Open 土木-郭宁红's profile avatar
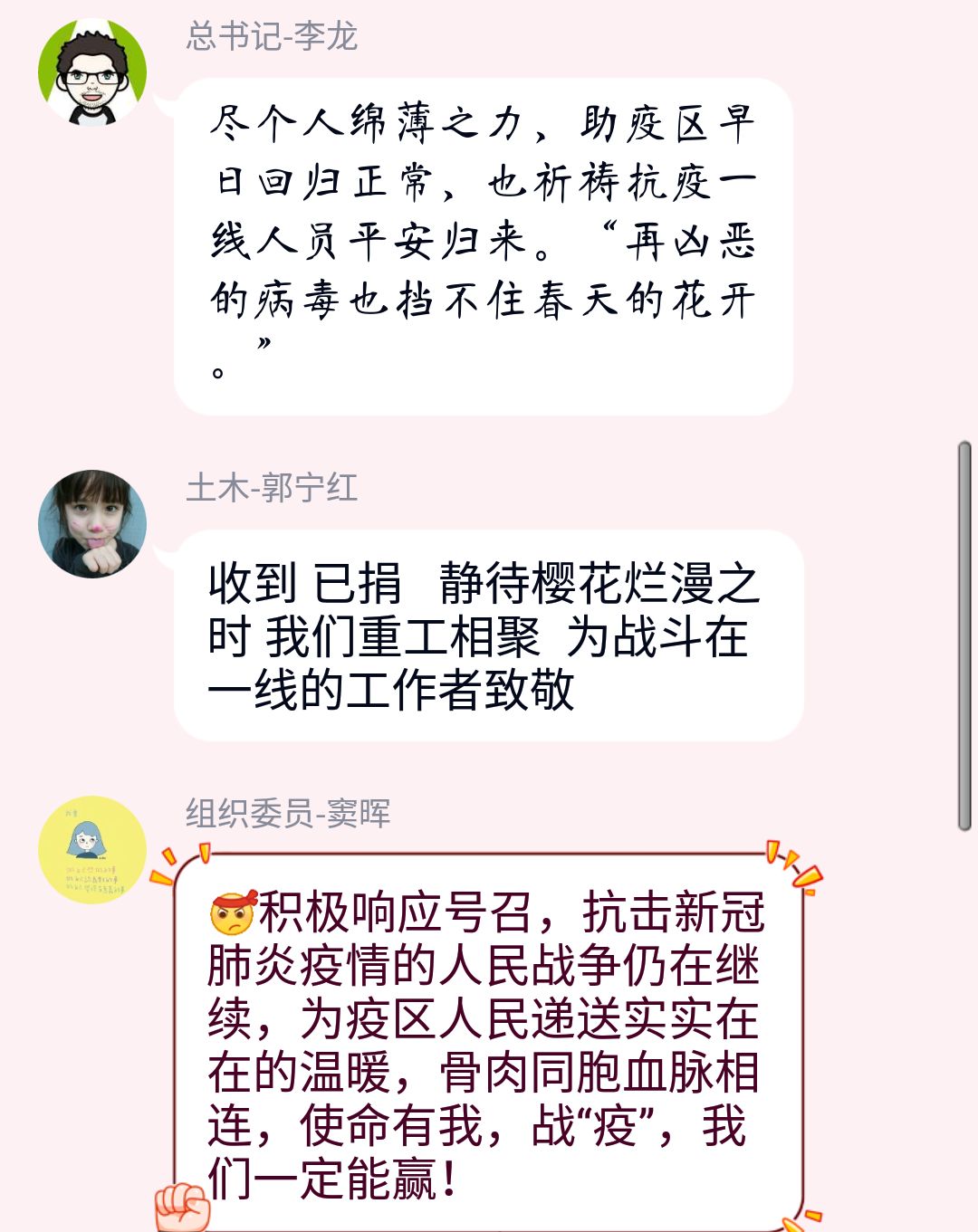The width and height of the screenshot is (978, 1232). pyautogui.click(x=92, y=524)
